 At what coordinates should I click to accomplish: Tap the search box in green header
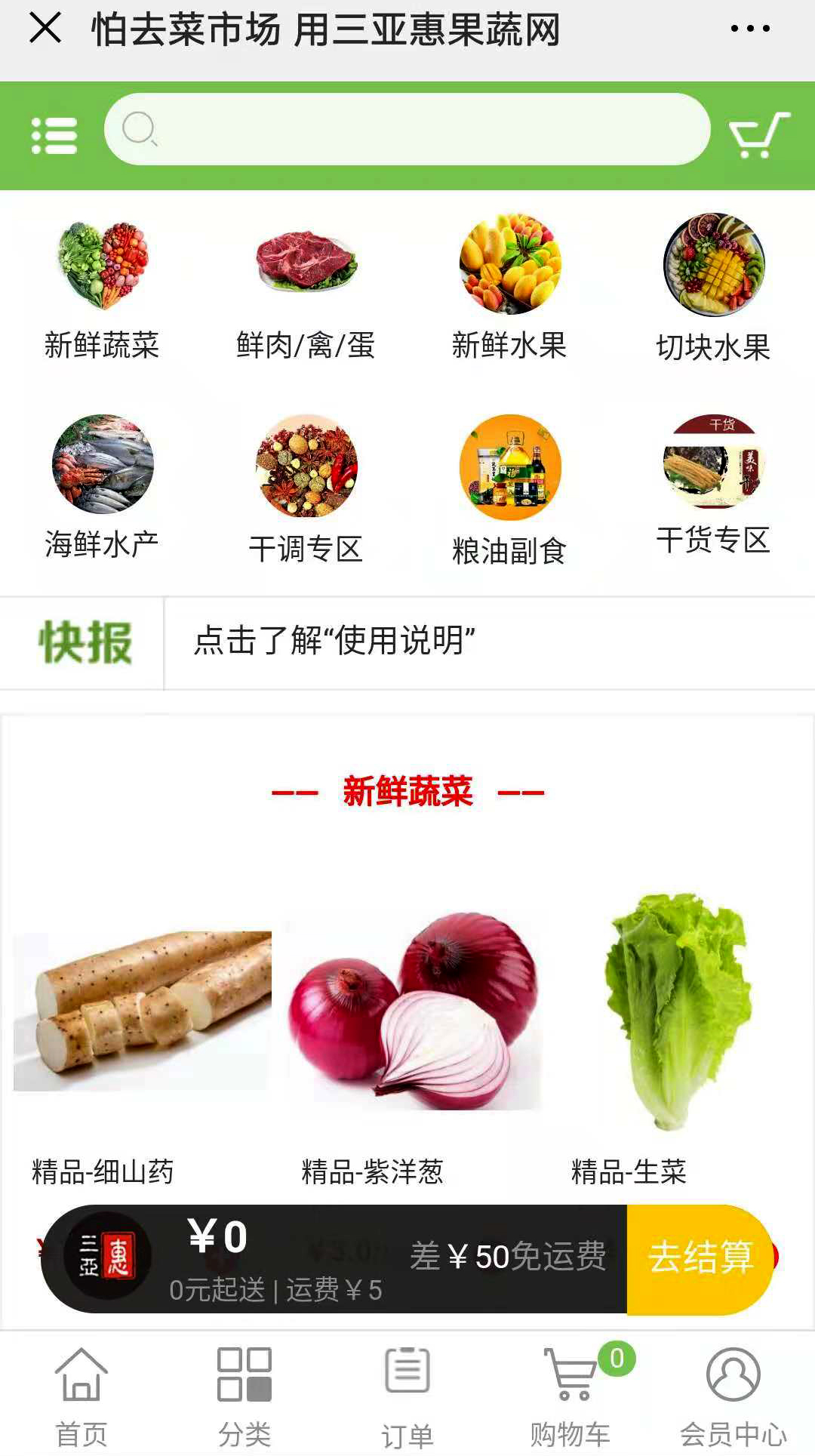[407, 129]
